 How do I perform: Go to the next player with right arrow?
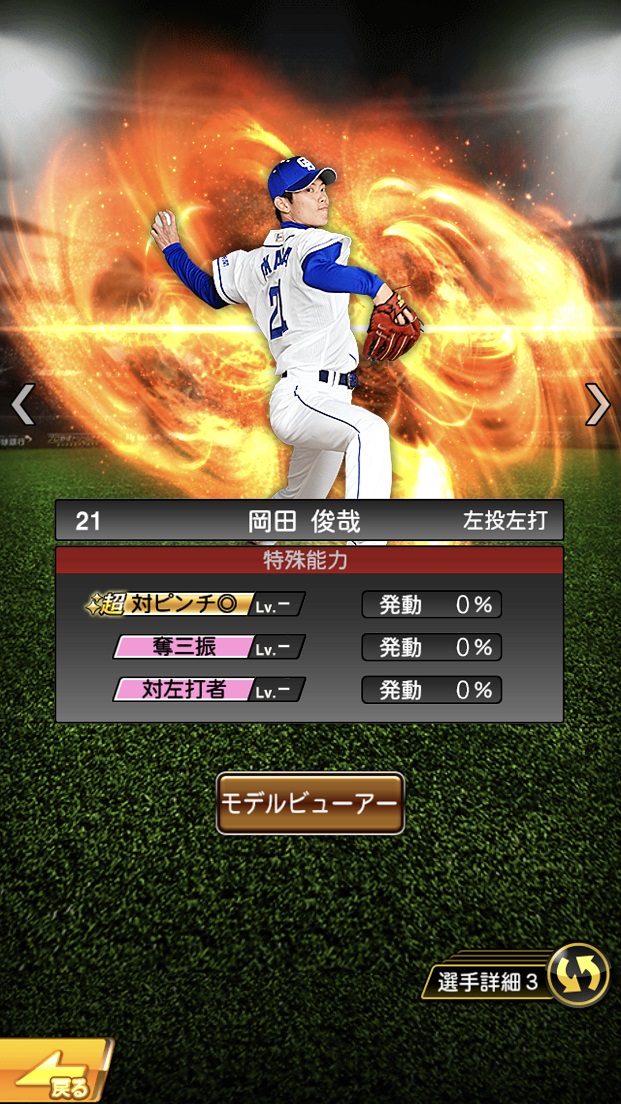tap(597, 404)
